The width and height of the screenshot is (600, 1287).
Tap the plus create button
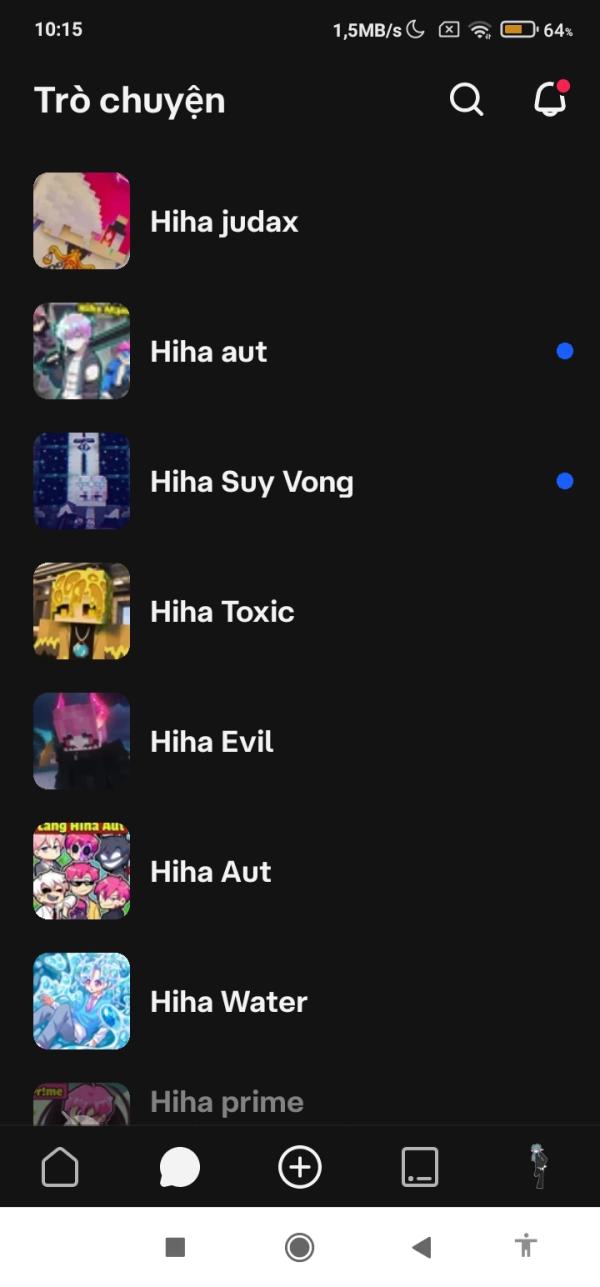pos(300,1167)
